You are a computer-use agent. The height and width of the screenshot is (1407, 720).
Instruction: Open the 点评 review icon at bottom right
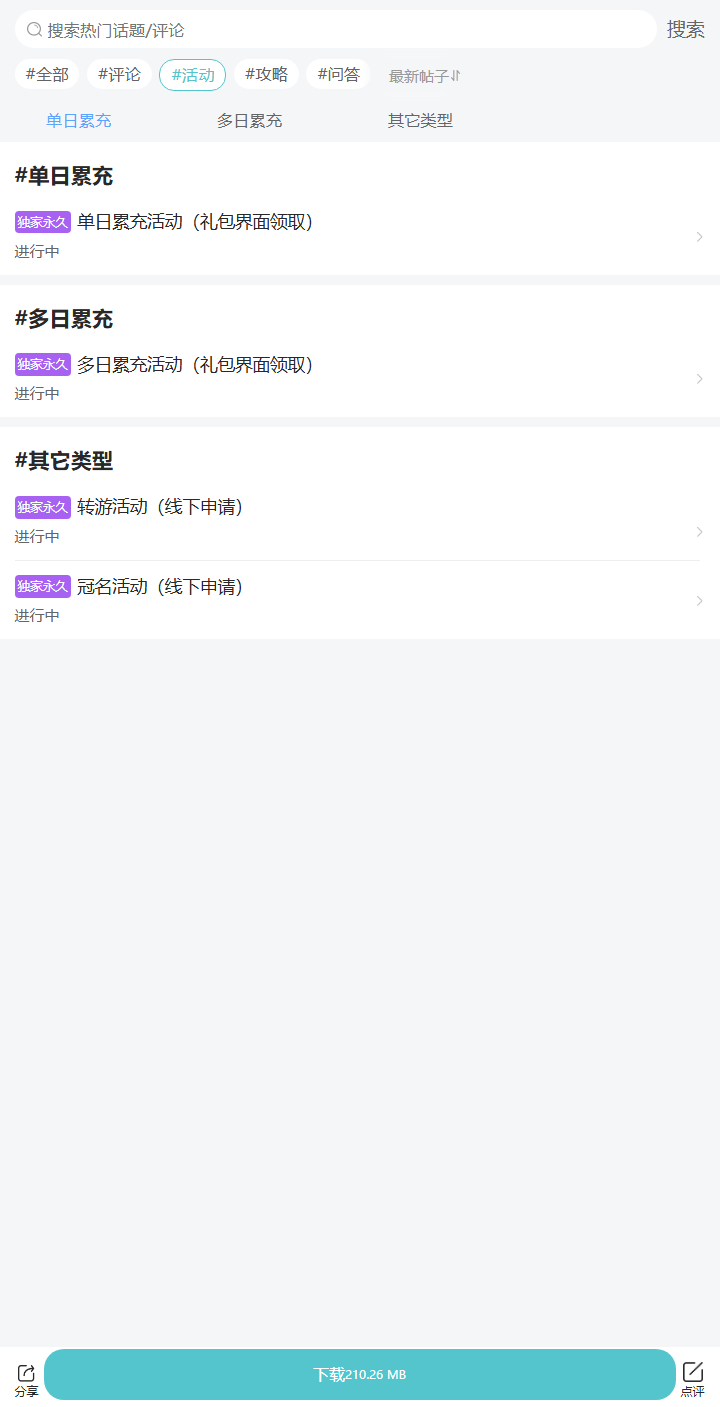tap(694, 1374)
